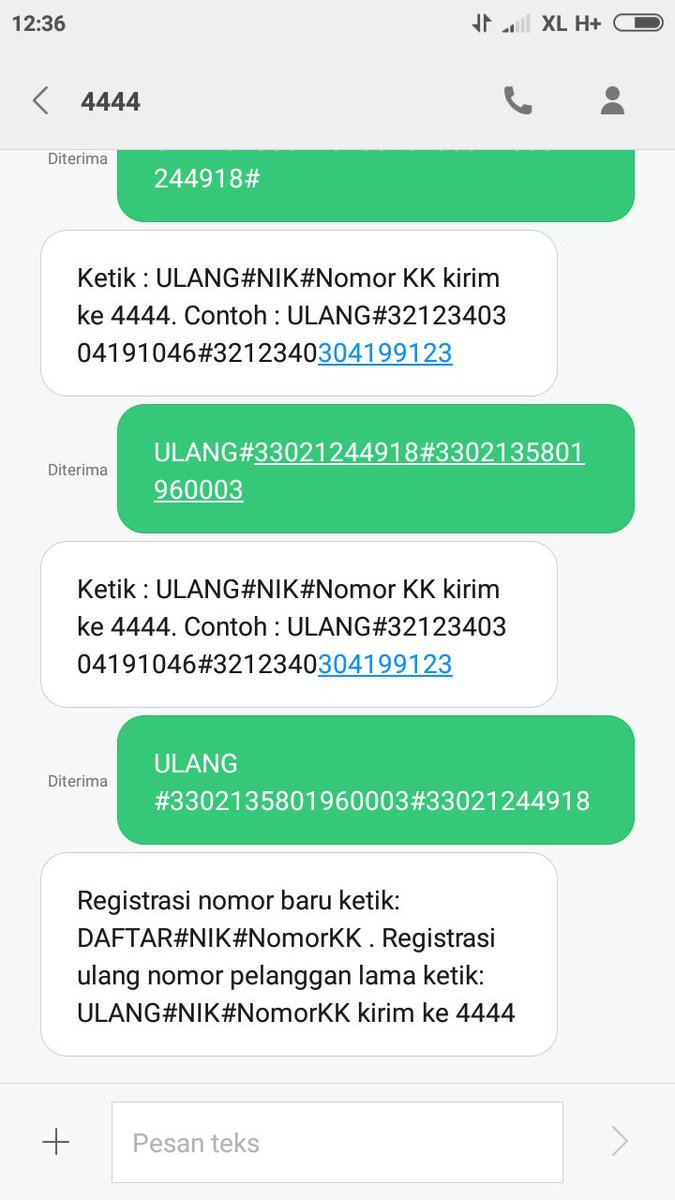The width and height of the screenshot is (675, 1200).
Task: Call the number 4444
Action: [517, 101]
